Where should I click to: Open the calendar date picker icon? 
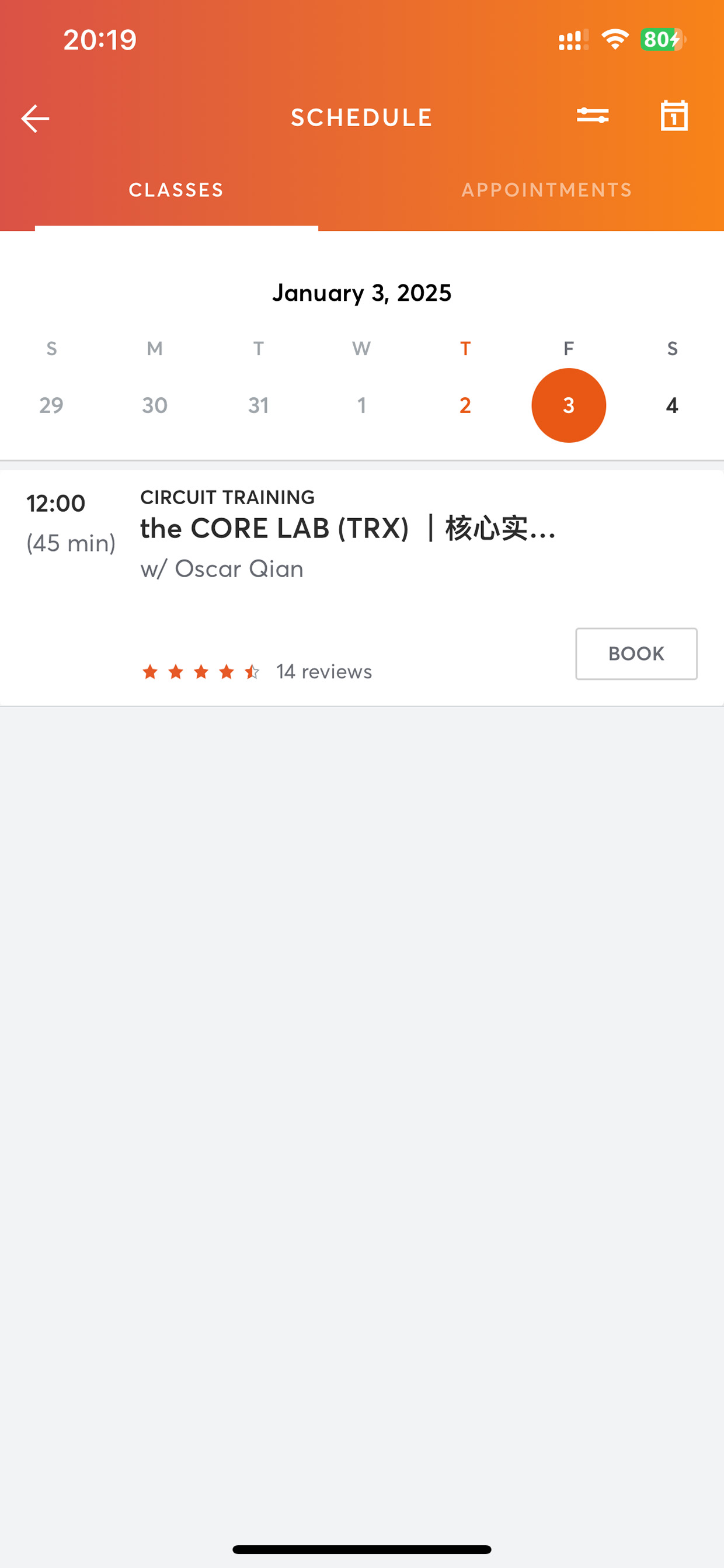point(674,116)
